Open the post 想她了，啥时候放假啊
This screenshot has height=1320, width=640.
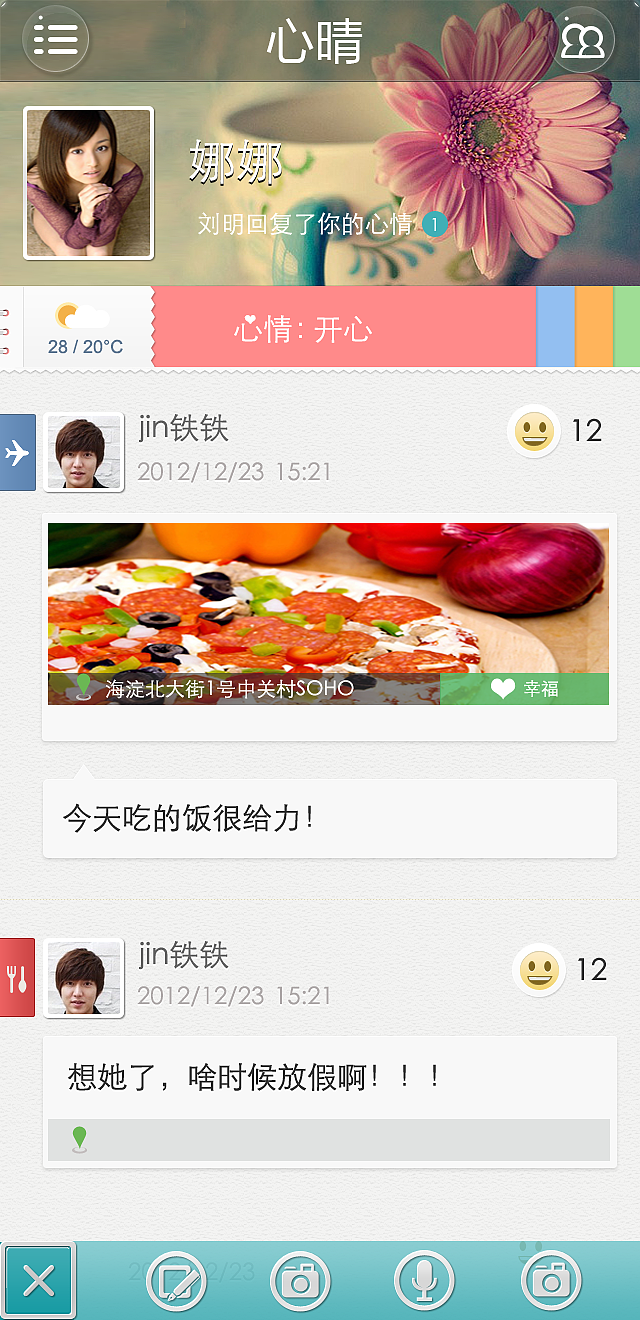[254, 1078]
